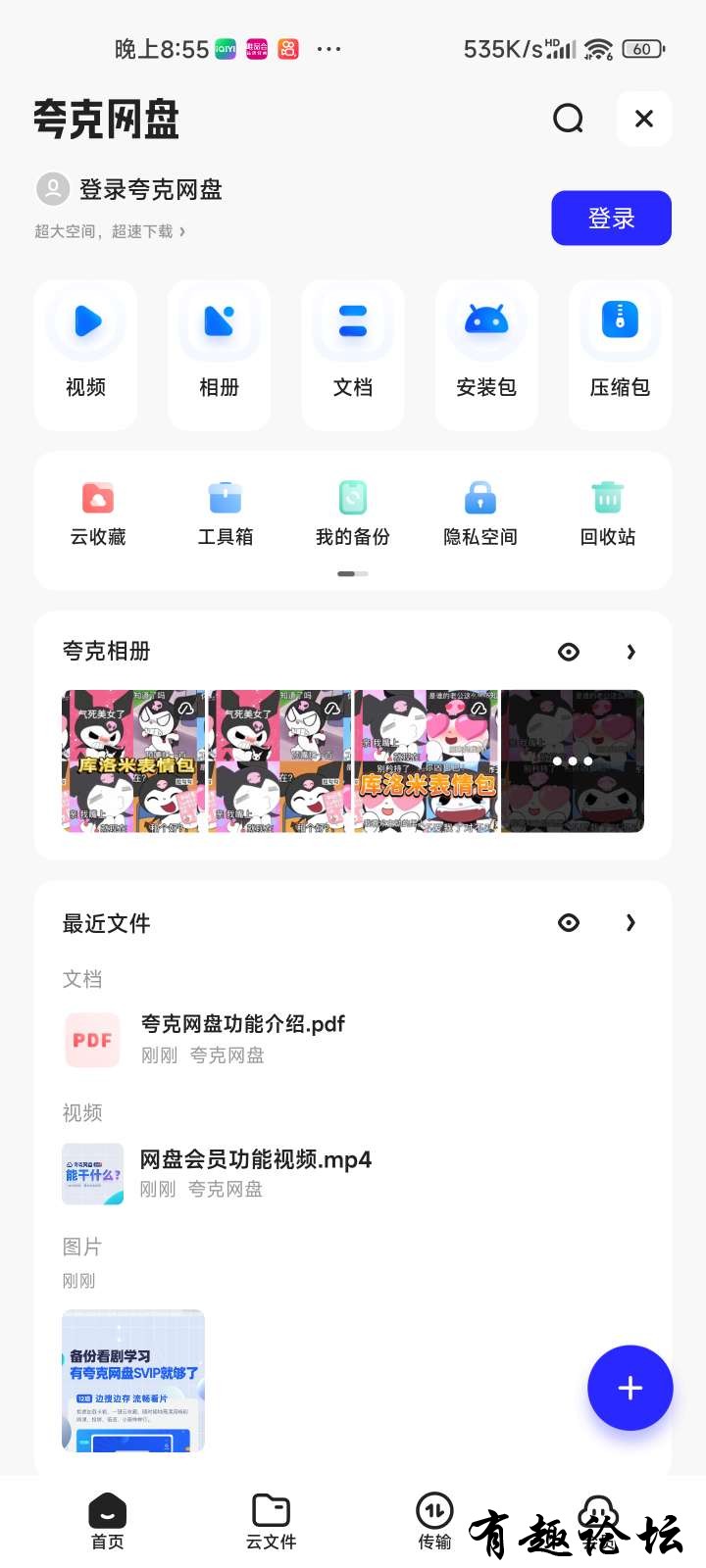Tap the blue plus floating button
Image resolution: width=706 pixels, height=1568 pixels.
[x=630, y=1388]
